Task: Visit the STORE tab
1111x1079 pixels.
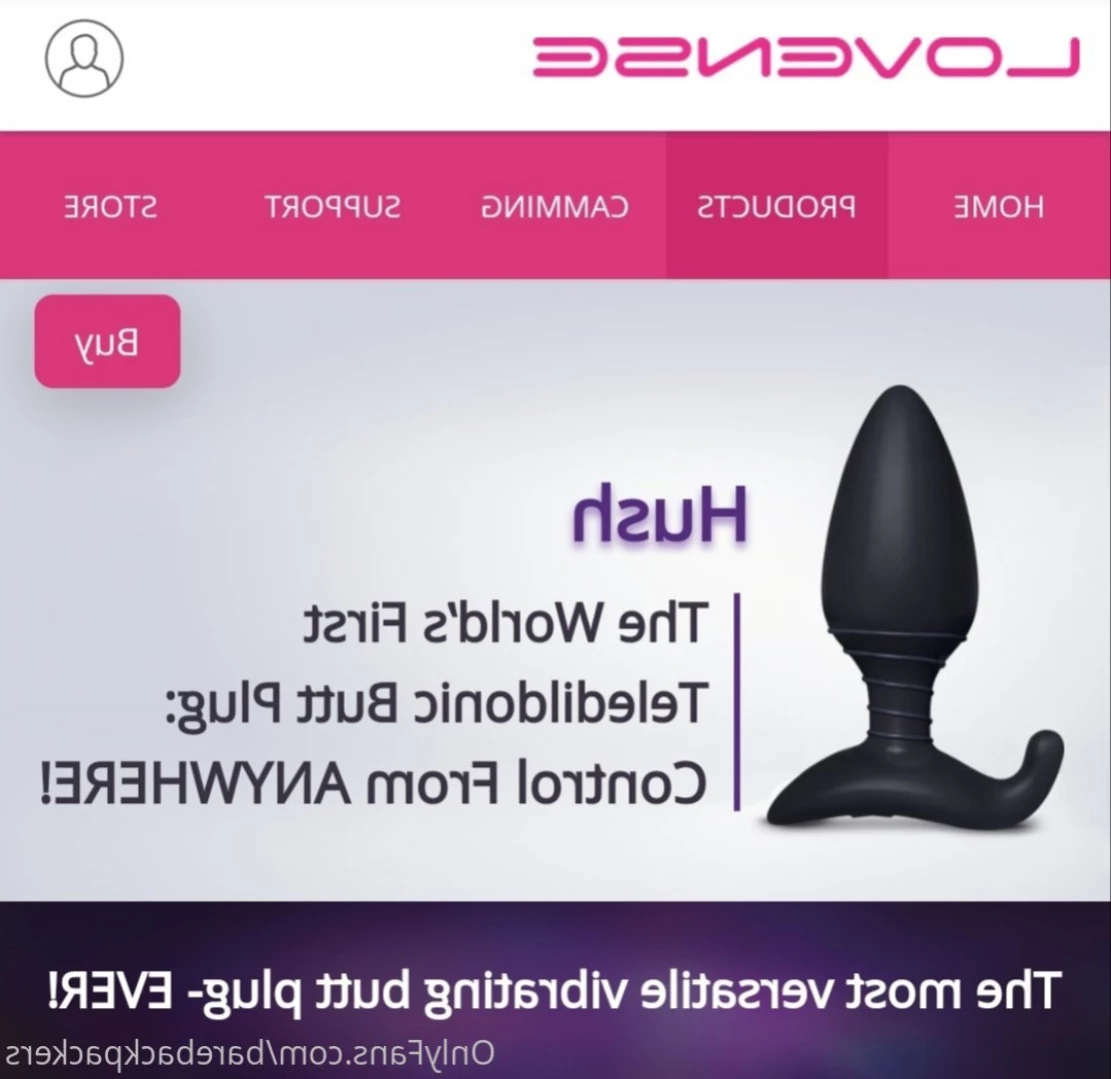Action: tap(111, 207)
